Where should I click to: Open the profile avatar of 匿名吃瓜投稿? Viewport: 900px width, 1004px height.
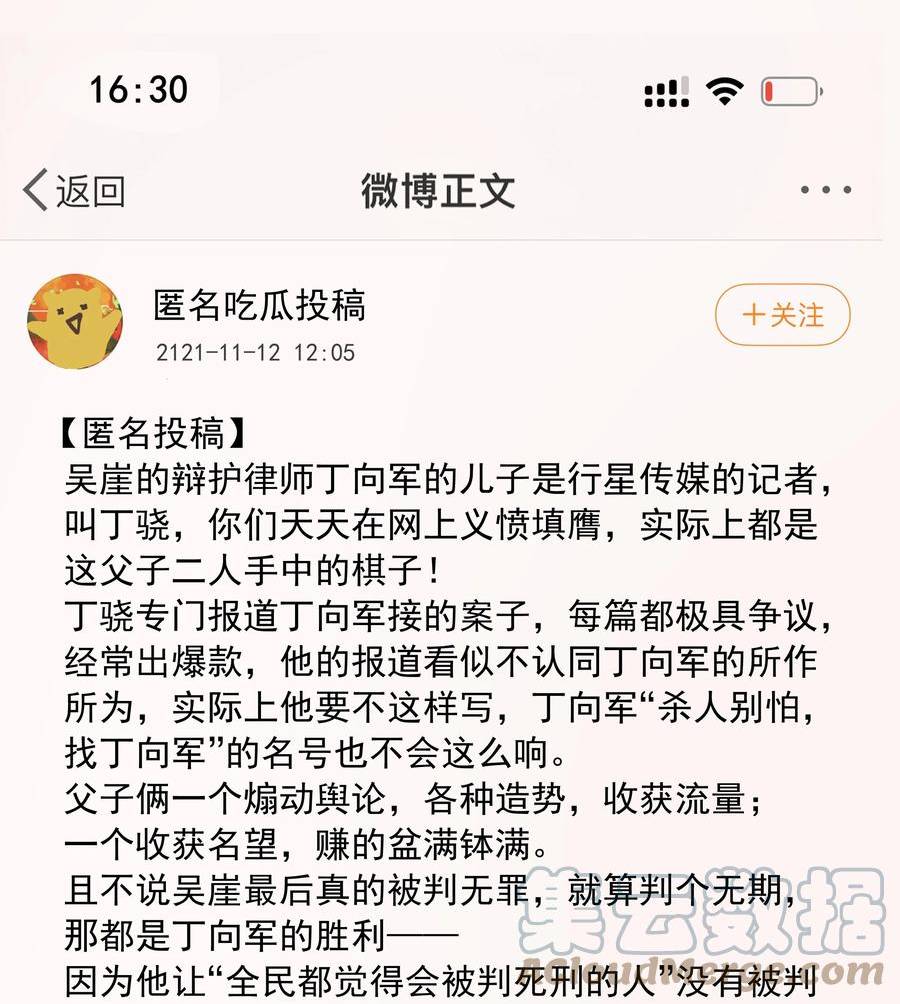(75, 321)
